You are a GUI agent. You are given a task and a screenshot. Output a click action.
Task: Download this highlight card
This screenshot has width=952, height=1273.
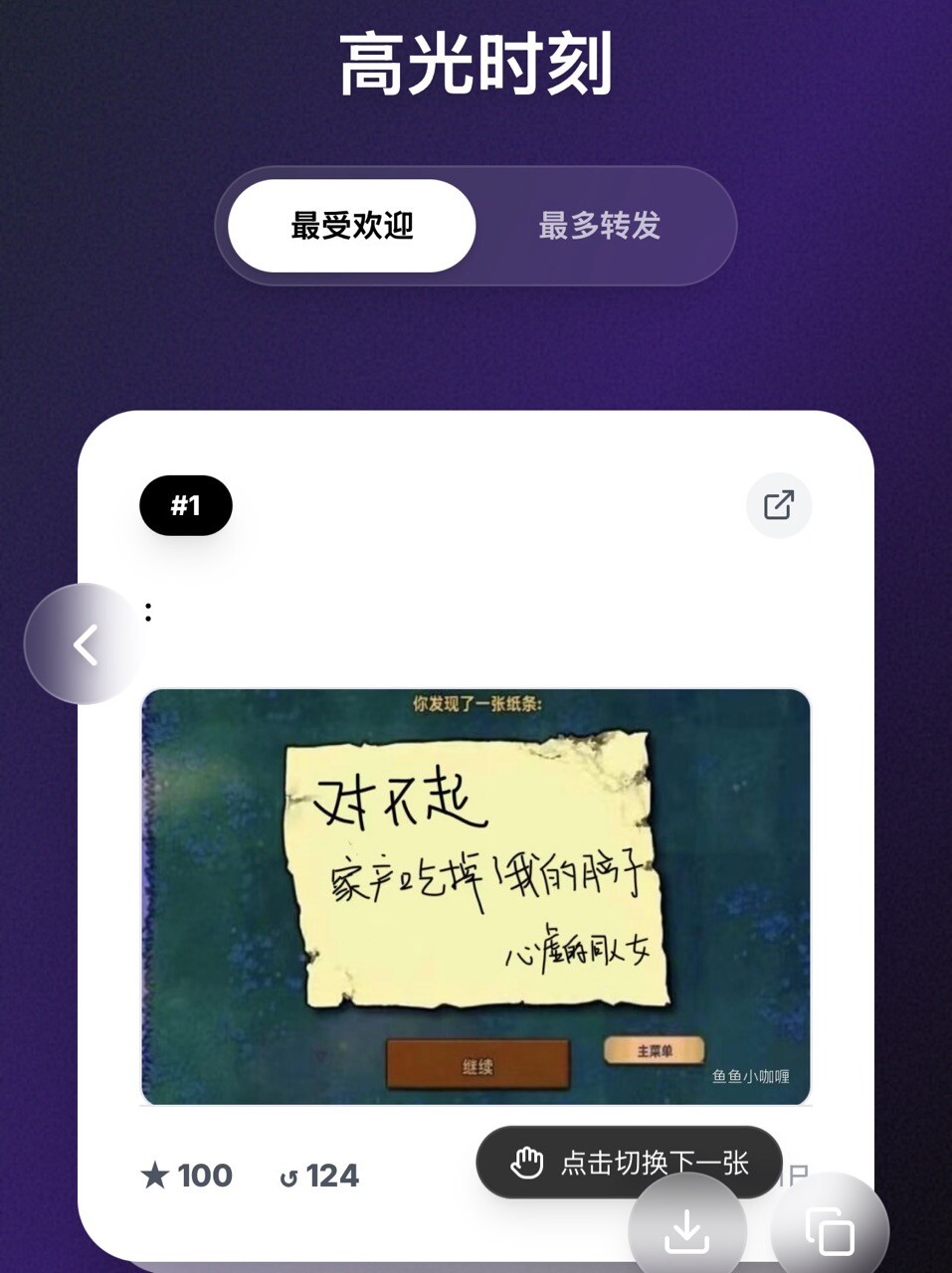686,1231
